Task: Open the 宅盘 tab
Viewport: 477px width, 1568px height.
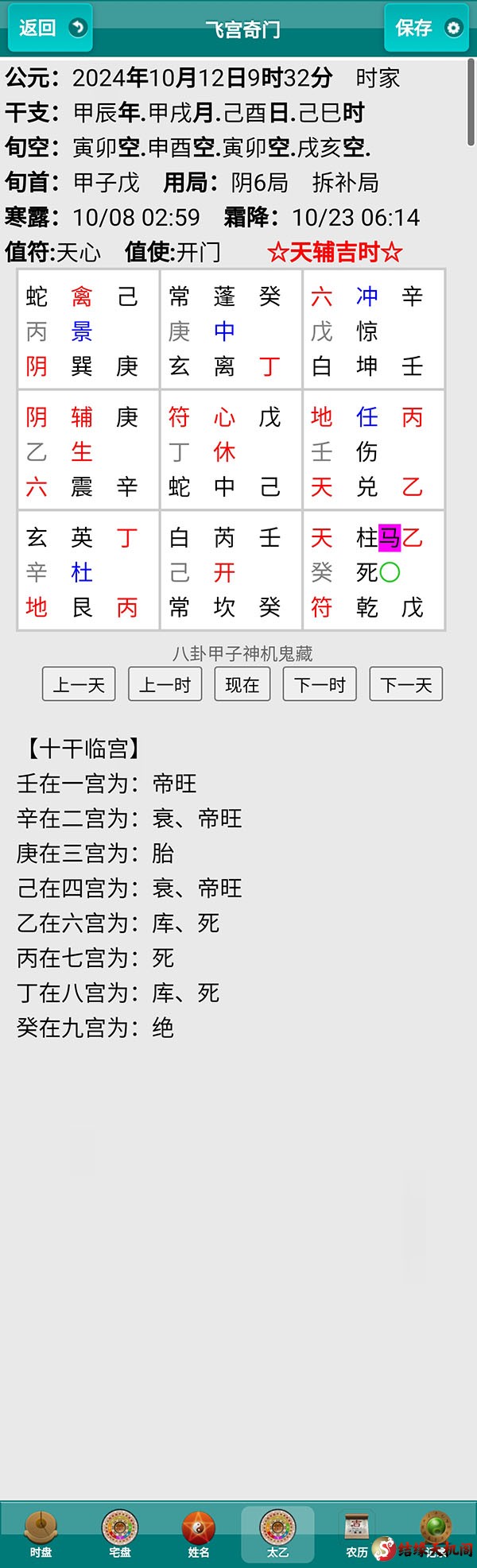Action: point(119,1533)
